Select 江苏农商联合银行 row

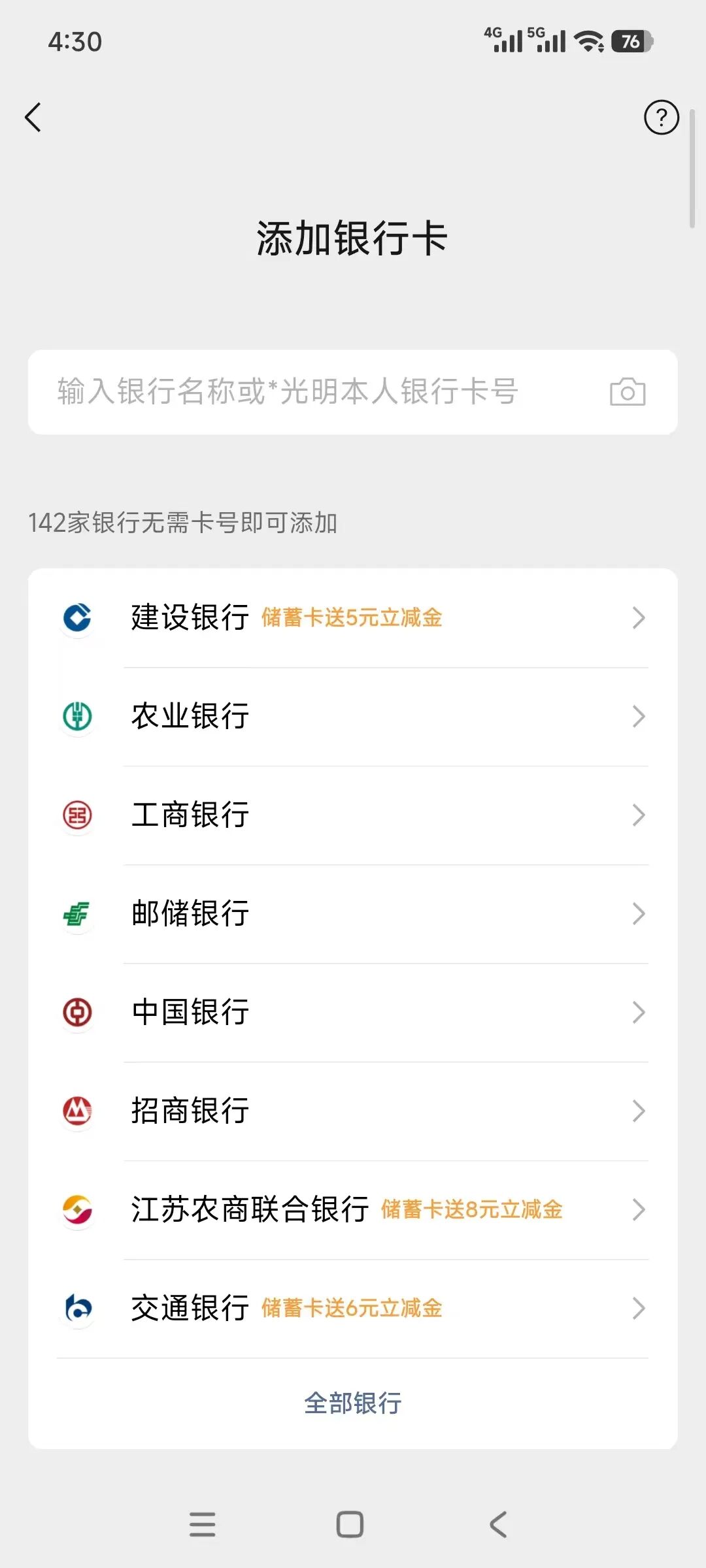click(353, 1210)
